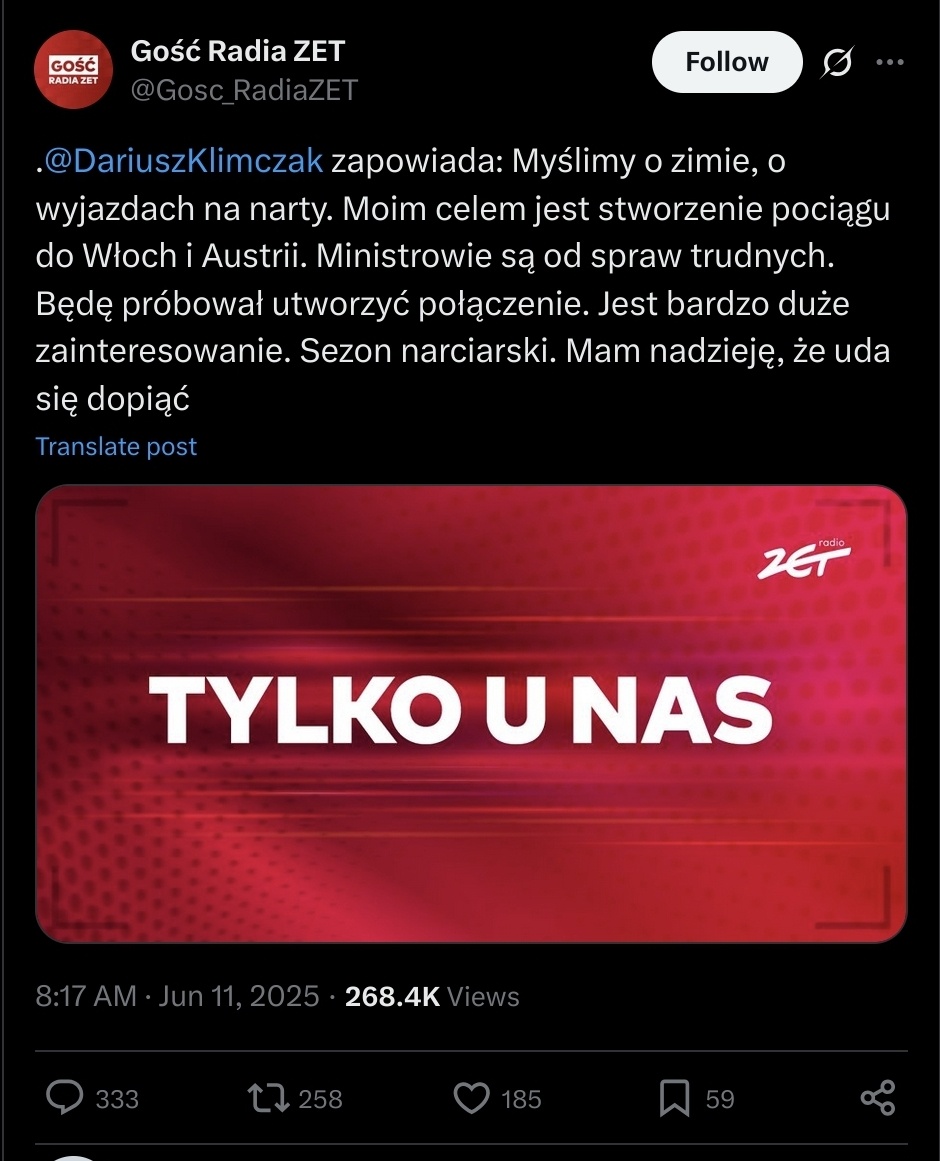Open the @DariuszKlimczak mention
Image resolution: width=940 pixels, height=1161 pixels.
click(183, 161)
